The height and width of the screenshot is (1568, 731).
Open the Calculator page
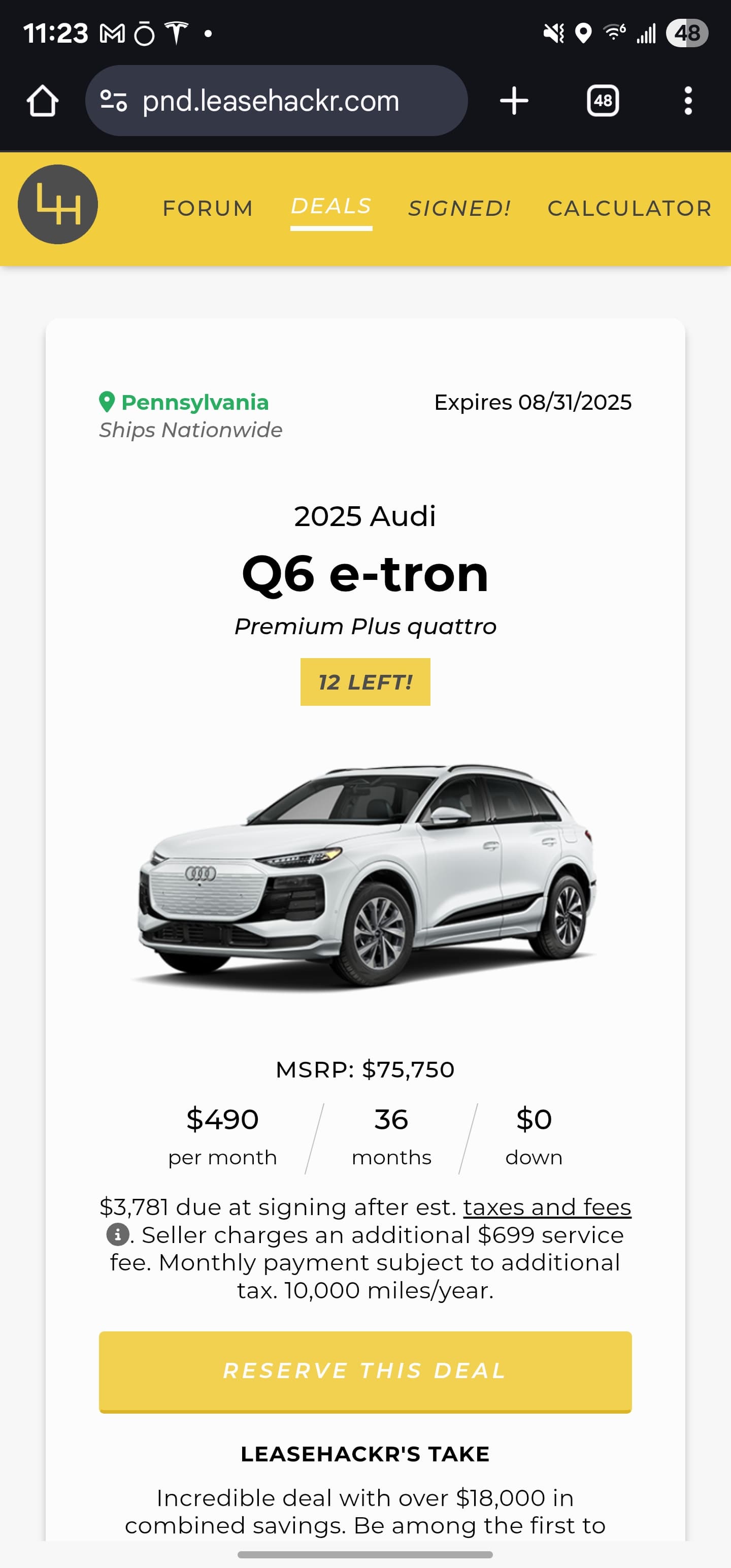629,208
